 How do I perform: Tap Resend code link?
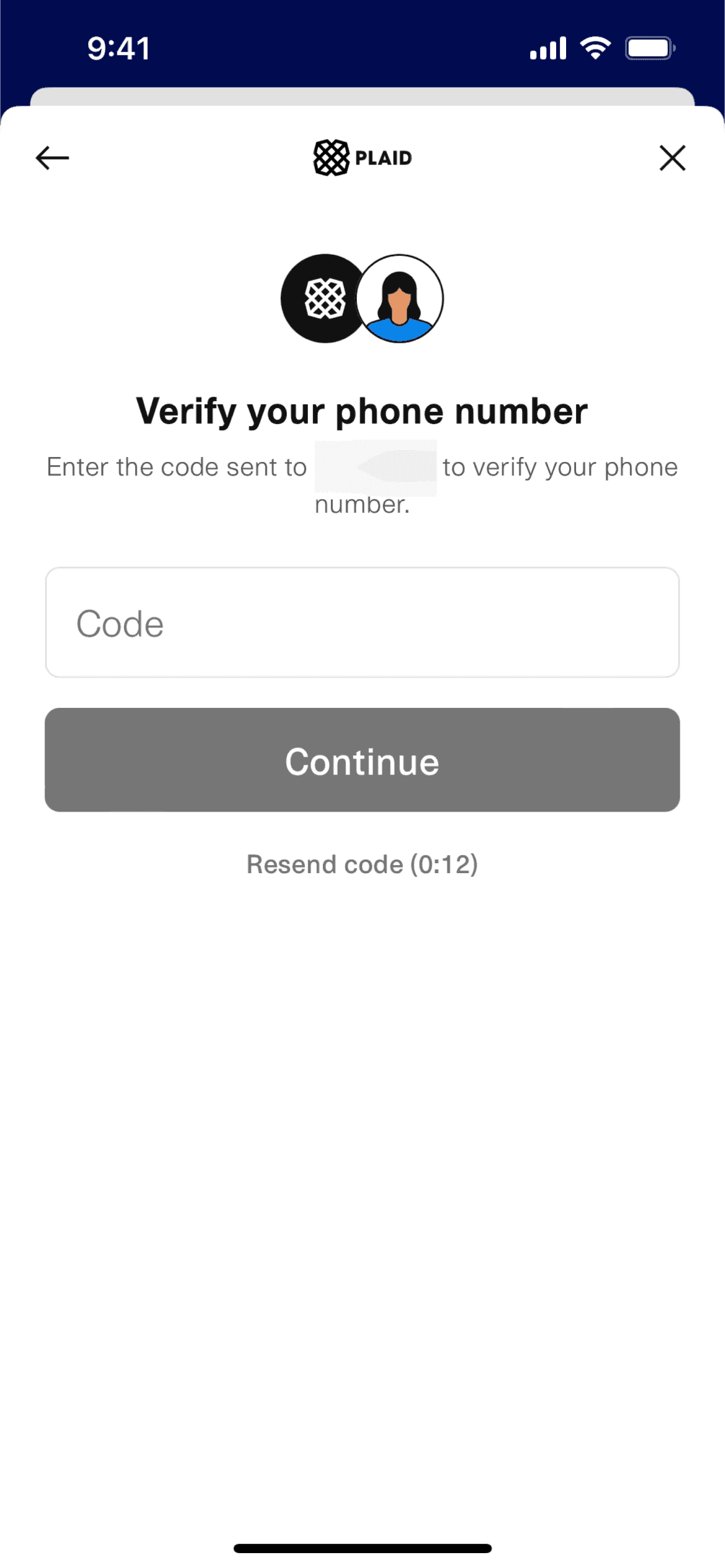(x=362, y=864)
